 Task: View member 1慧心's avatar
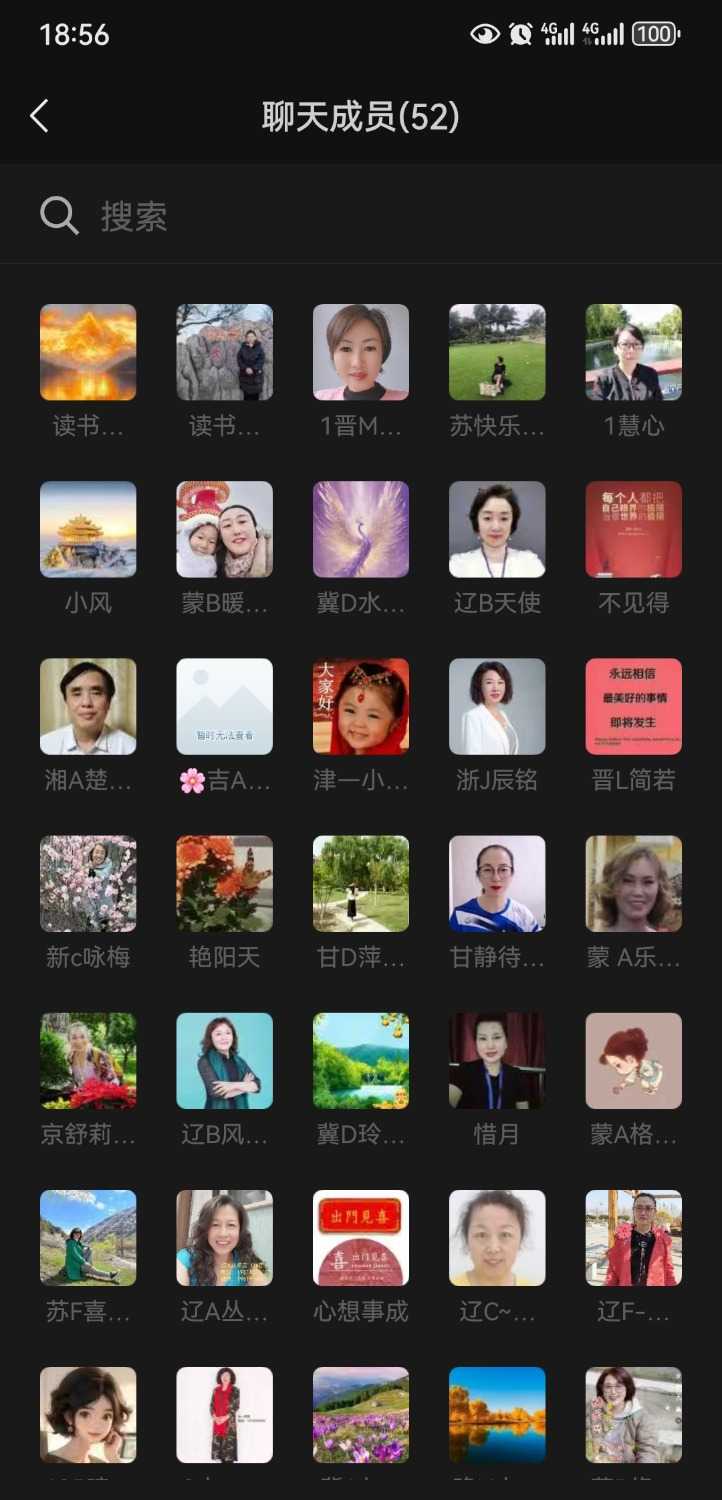tap(633, 353)
